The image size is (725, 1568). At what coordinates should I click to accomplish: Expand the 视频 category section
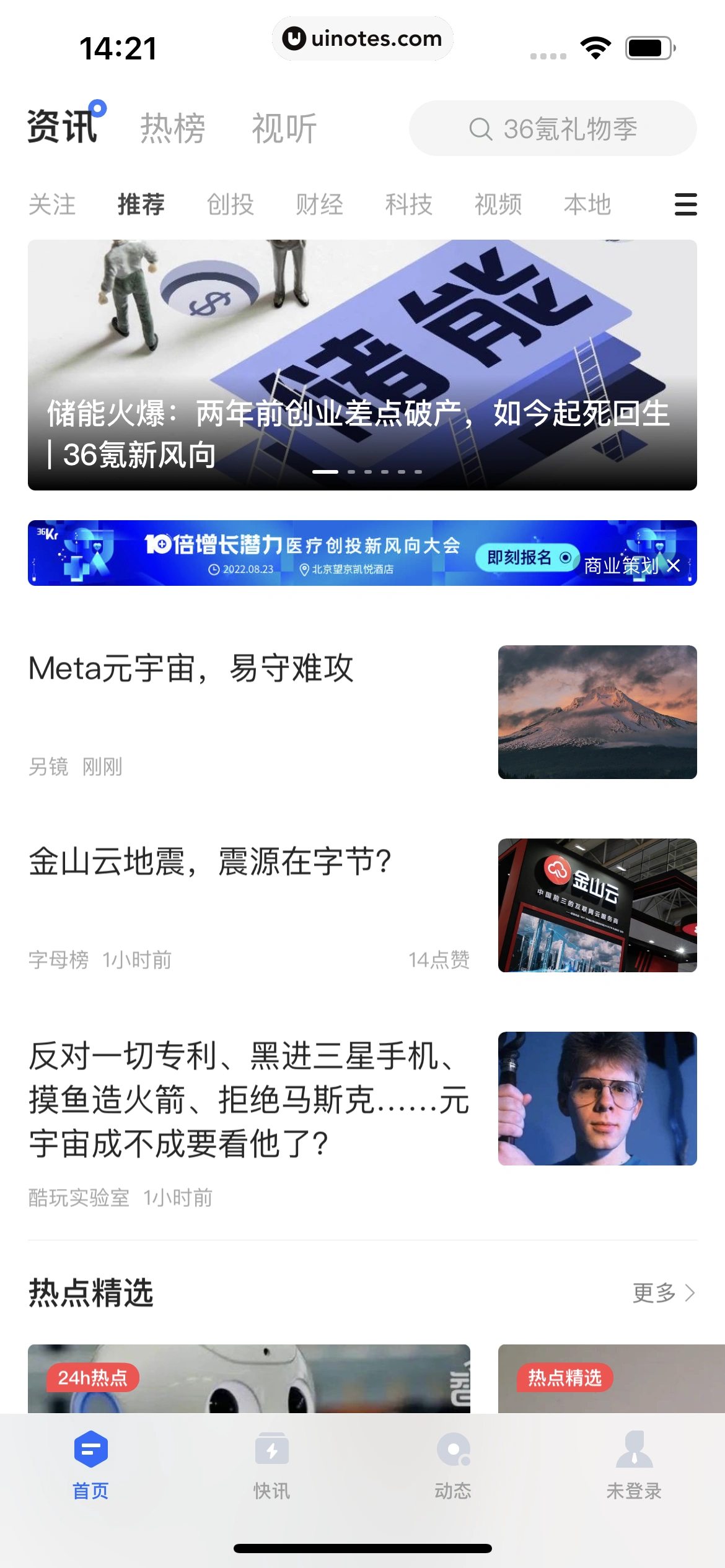point(497,204)
